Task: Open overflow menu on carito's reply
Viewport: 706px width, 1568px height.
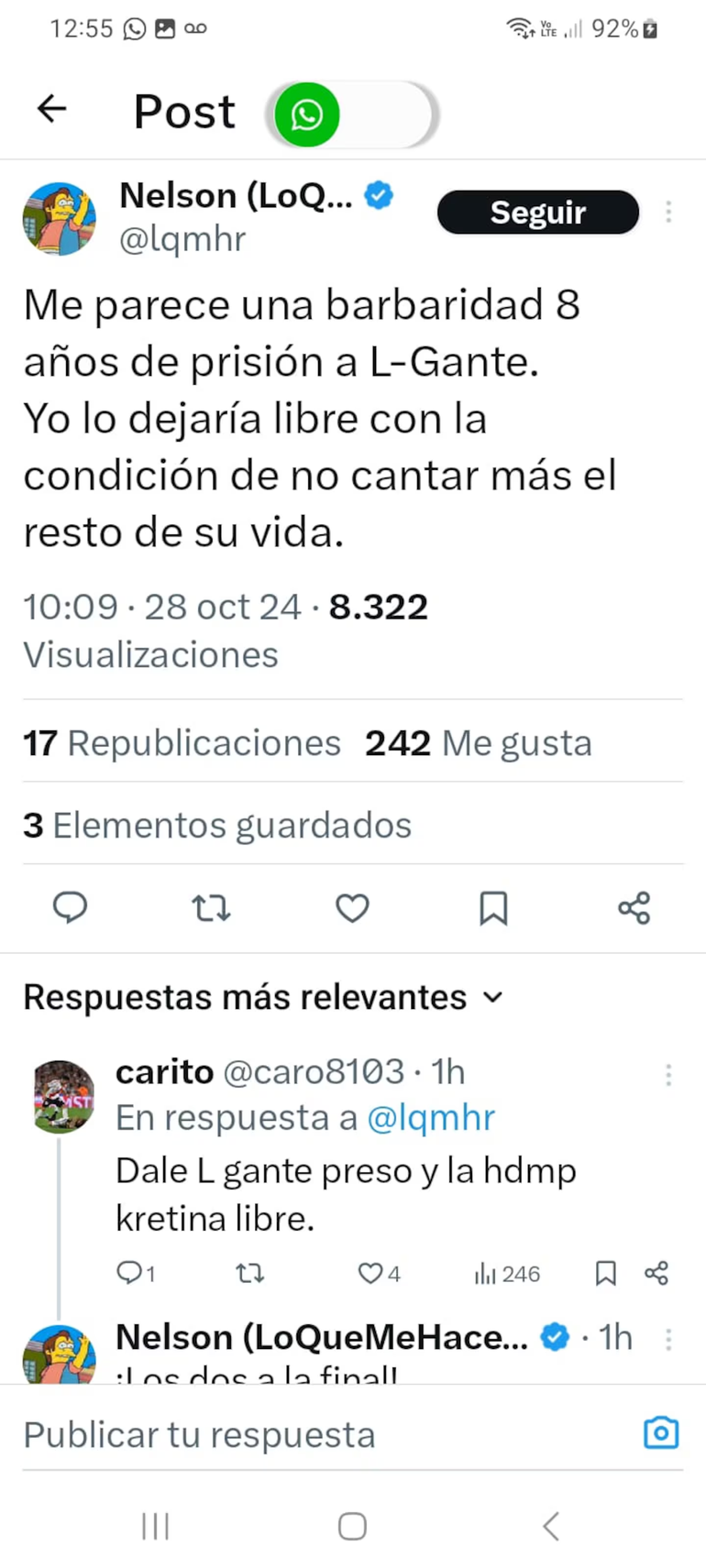Action: [x=668, y=1074]
